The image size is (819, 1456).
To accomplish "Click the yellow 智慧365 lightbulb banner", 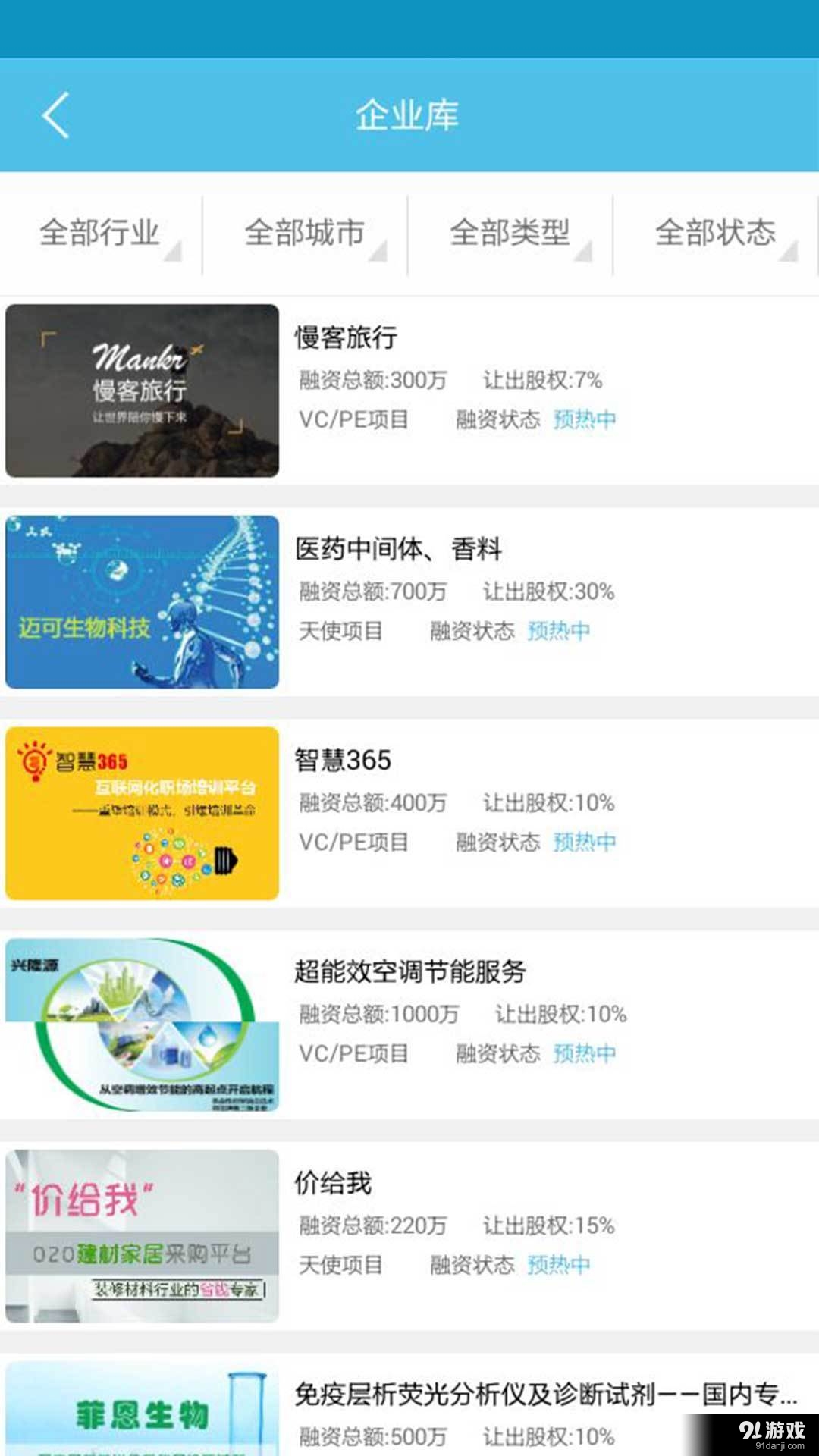I will (143, 812).
